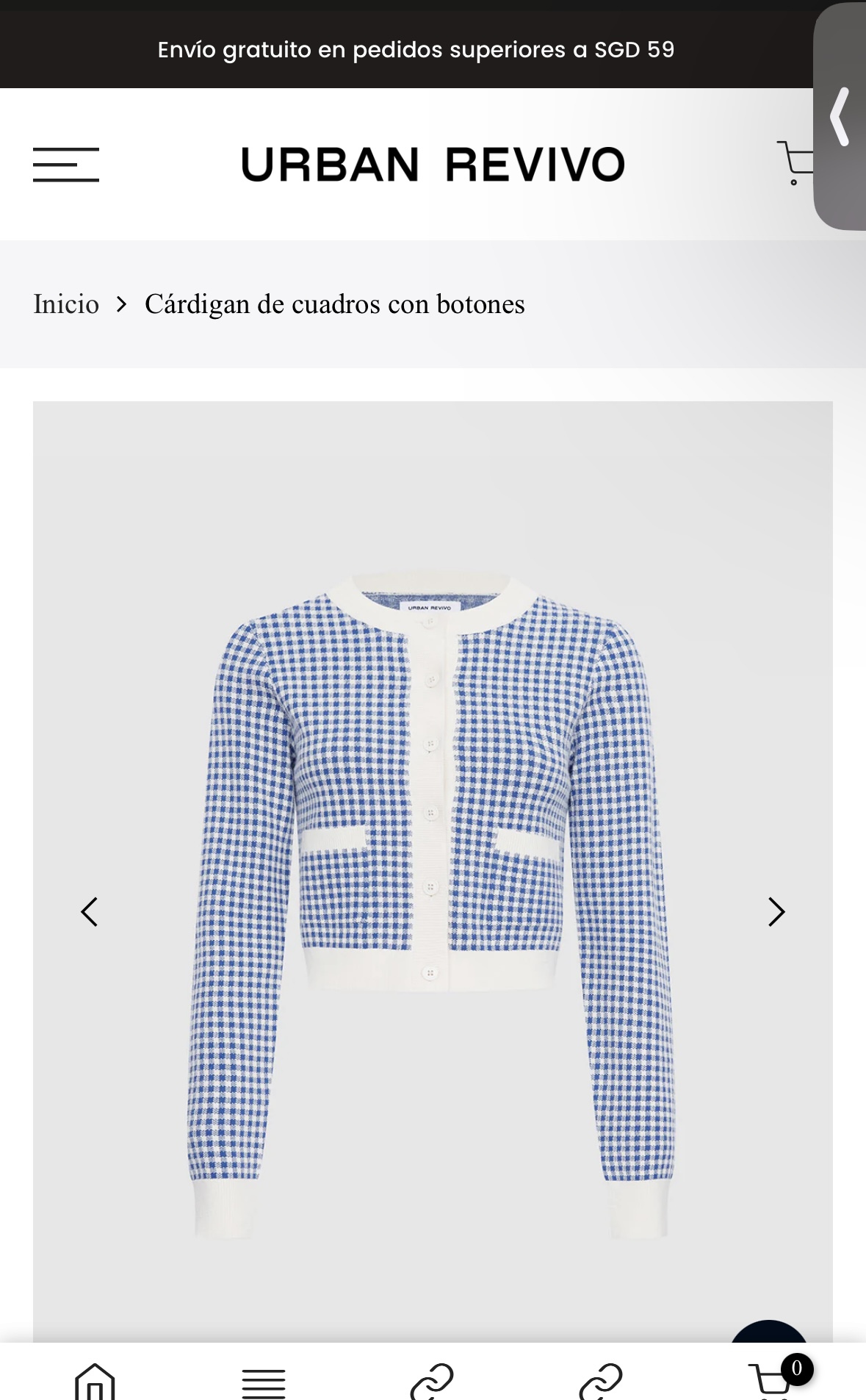Expand the side panel handle arrow
The image size is (866, 1400).
pos(840,118)
